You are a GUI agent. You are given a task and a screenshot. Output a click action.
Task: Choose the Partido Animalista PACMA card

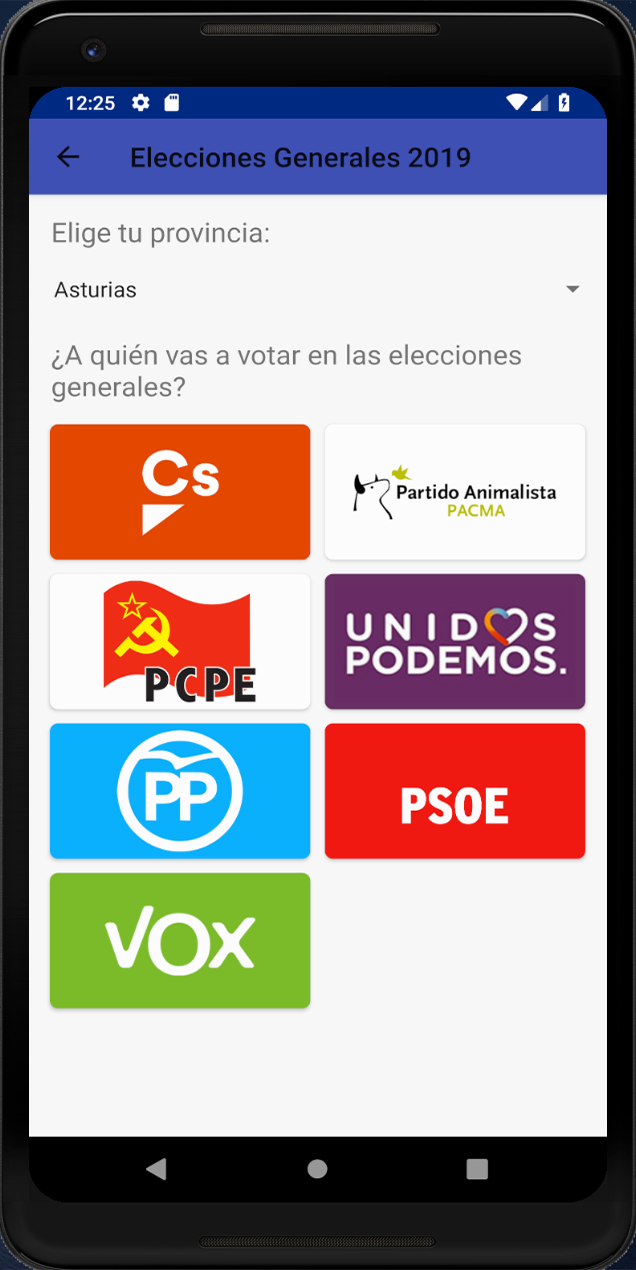pos(455,492)
